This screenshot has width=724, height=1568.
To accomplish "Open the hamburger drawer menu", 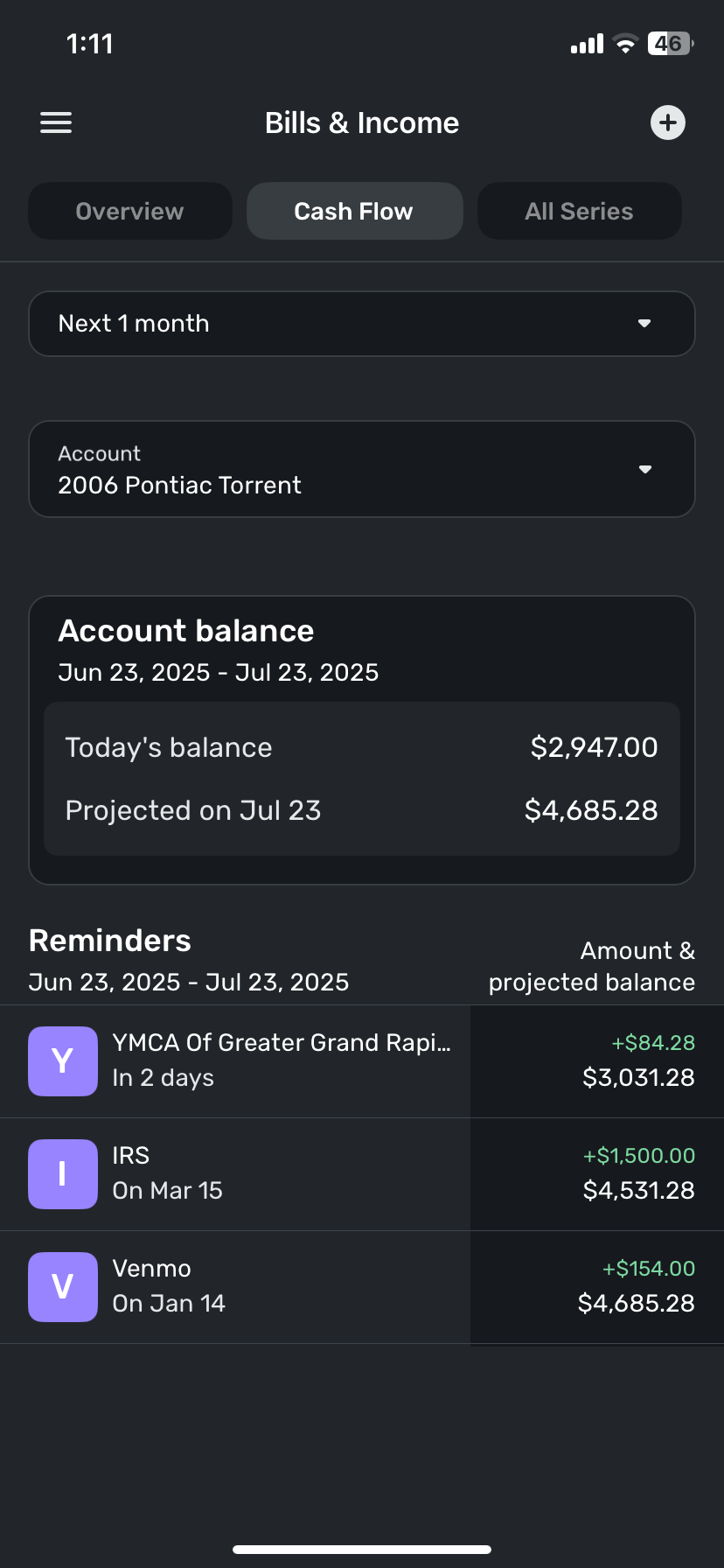I will point(56,122).
